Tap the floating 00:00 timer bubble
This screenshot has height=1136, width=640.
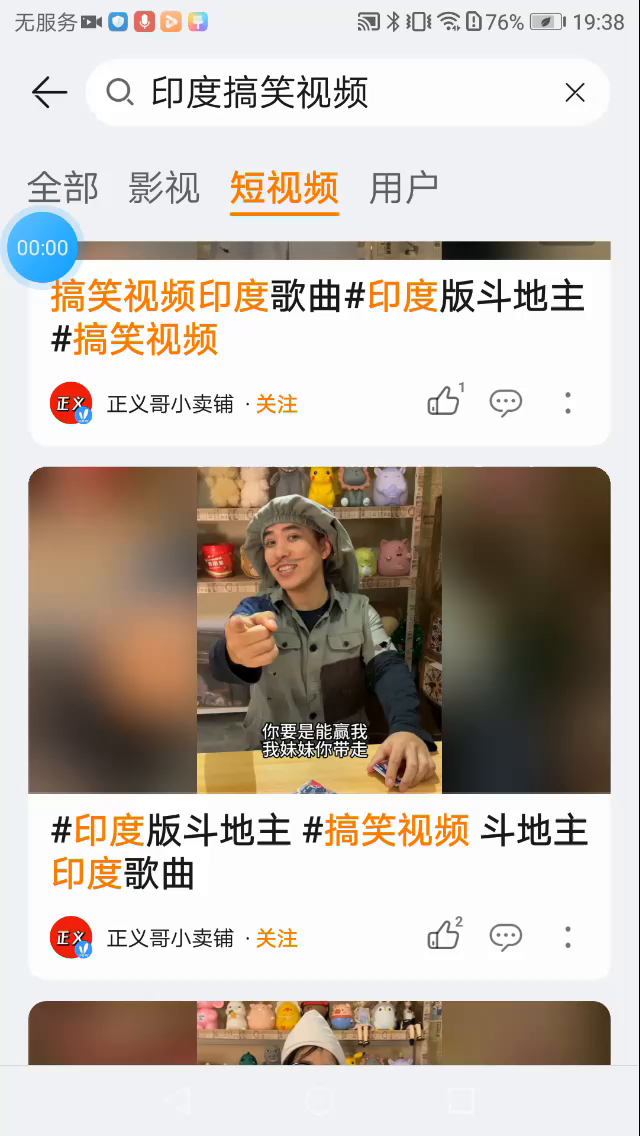(x=43, y=248)
